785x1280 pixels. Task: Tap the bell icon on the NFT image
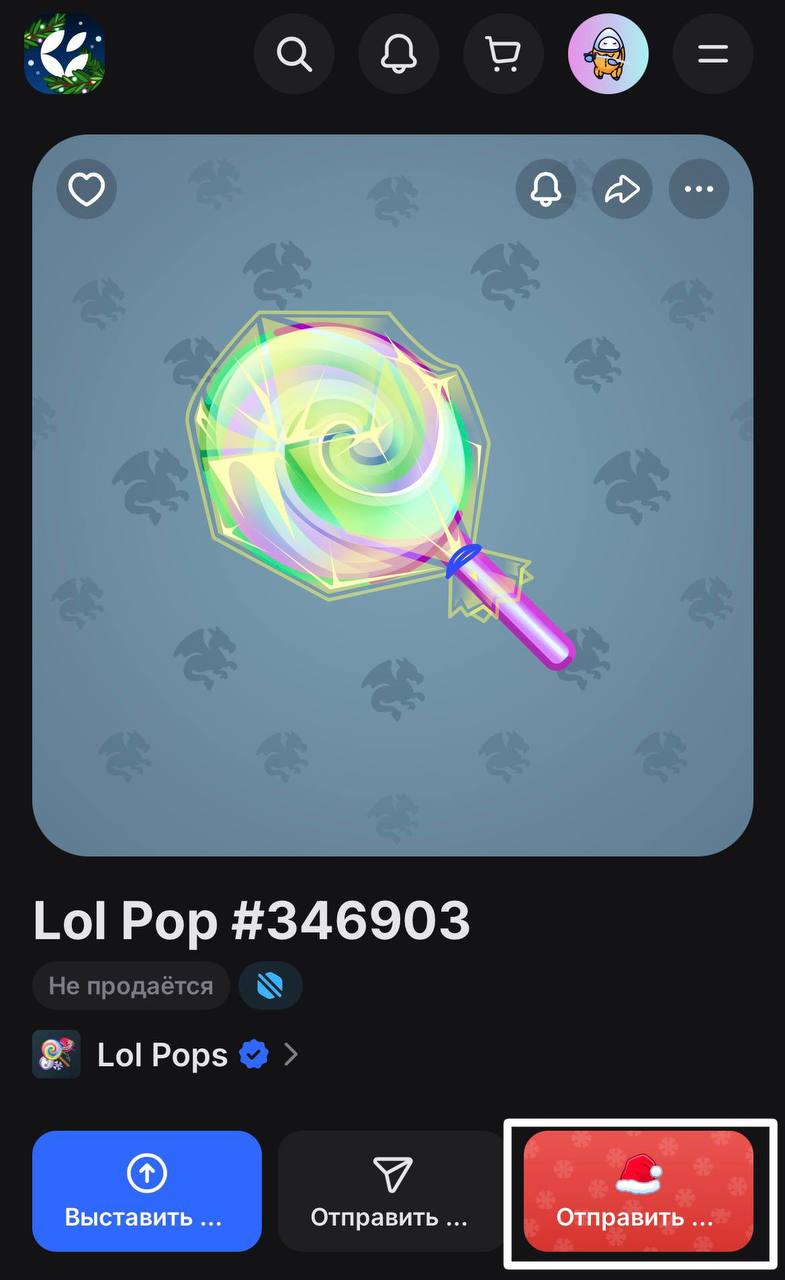pyautogui.click(x=546, y=188)
